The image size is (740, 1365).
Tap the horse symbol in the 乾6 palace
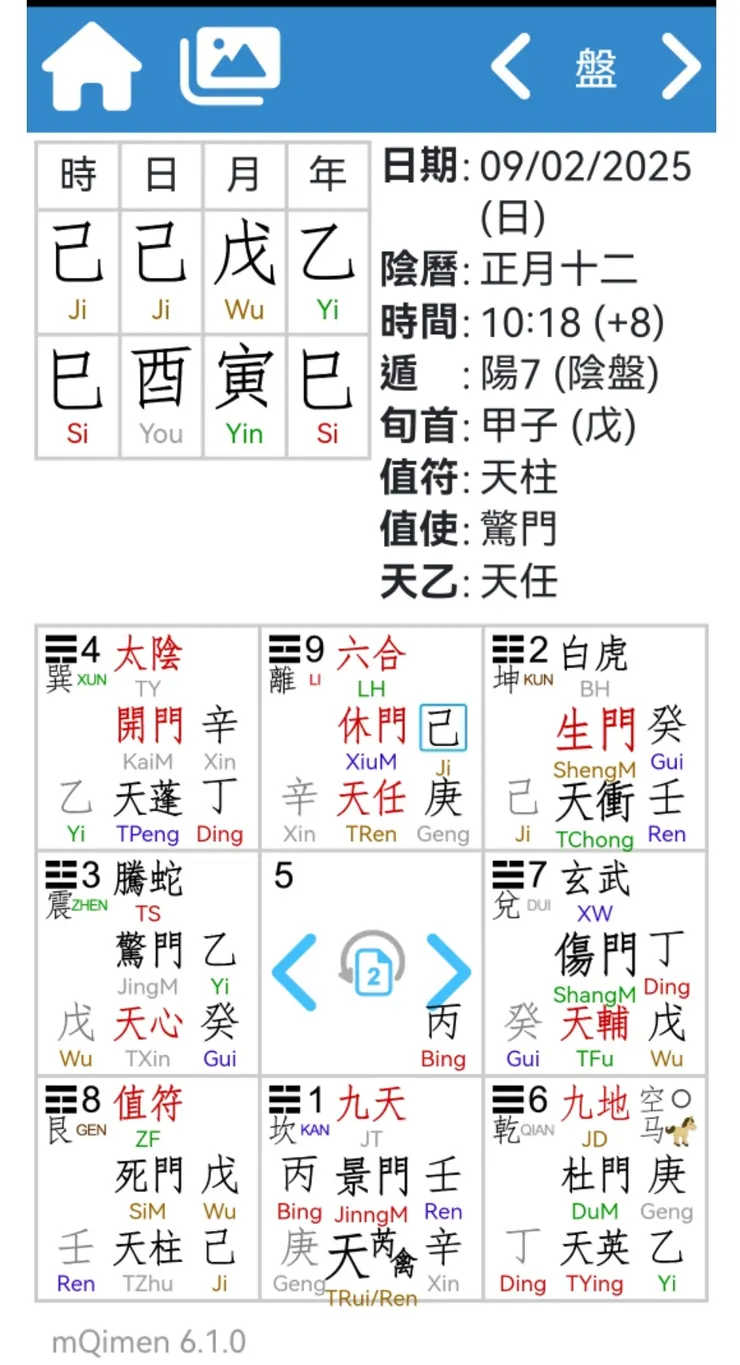pyautogui.click(x=681, y=1129)
